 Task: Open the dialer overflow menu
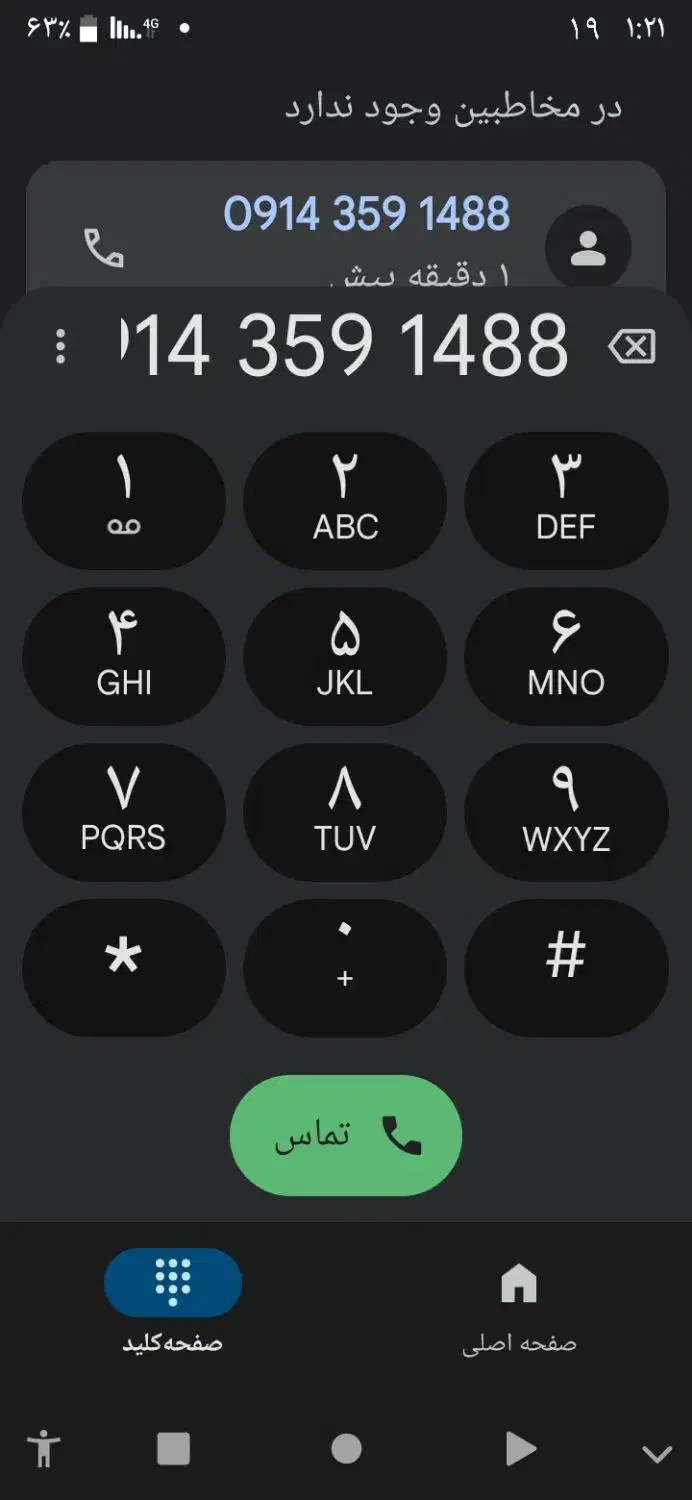tap(61, 347)
